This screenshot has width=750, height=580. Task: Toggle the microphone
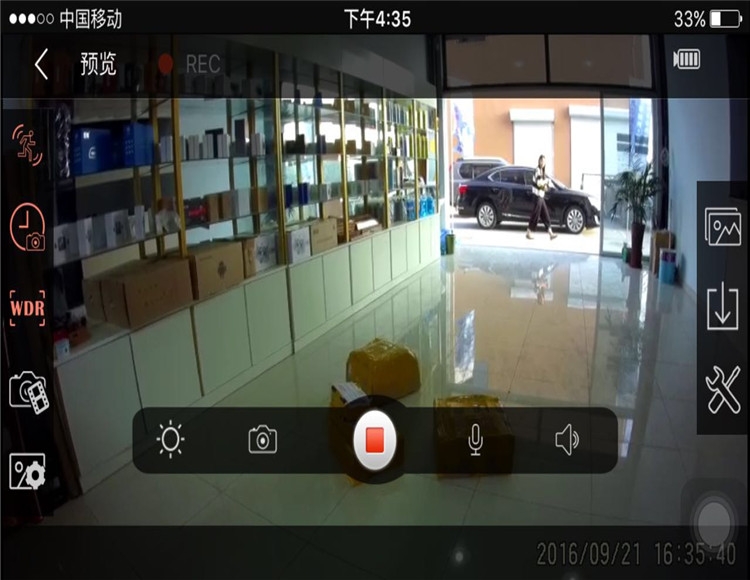pos(475,439)
